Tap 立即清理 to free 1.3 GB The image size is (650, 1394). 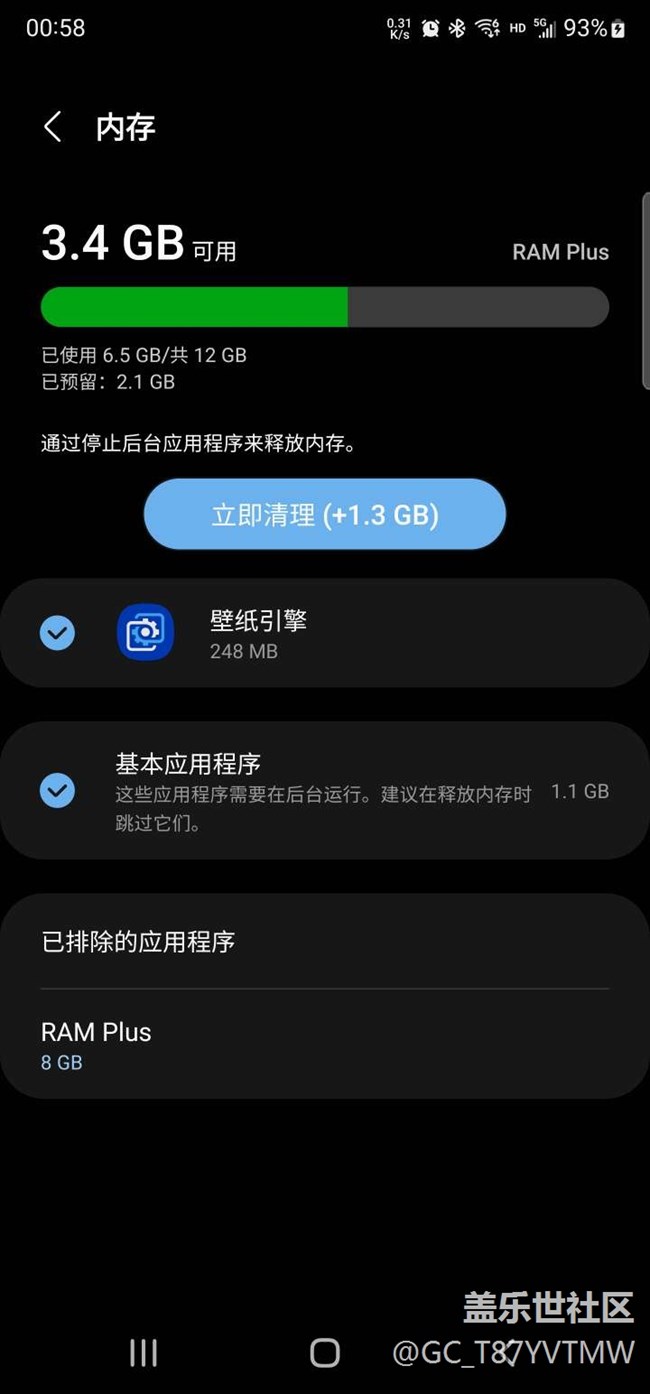(325, 514)
